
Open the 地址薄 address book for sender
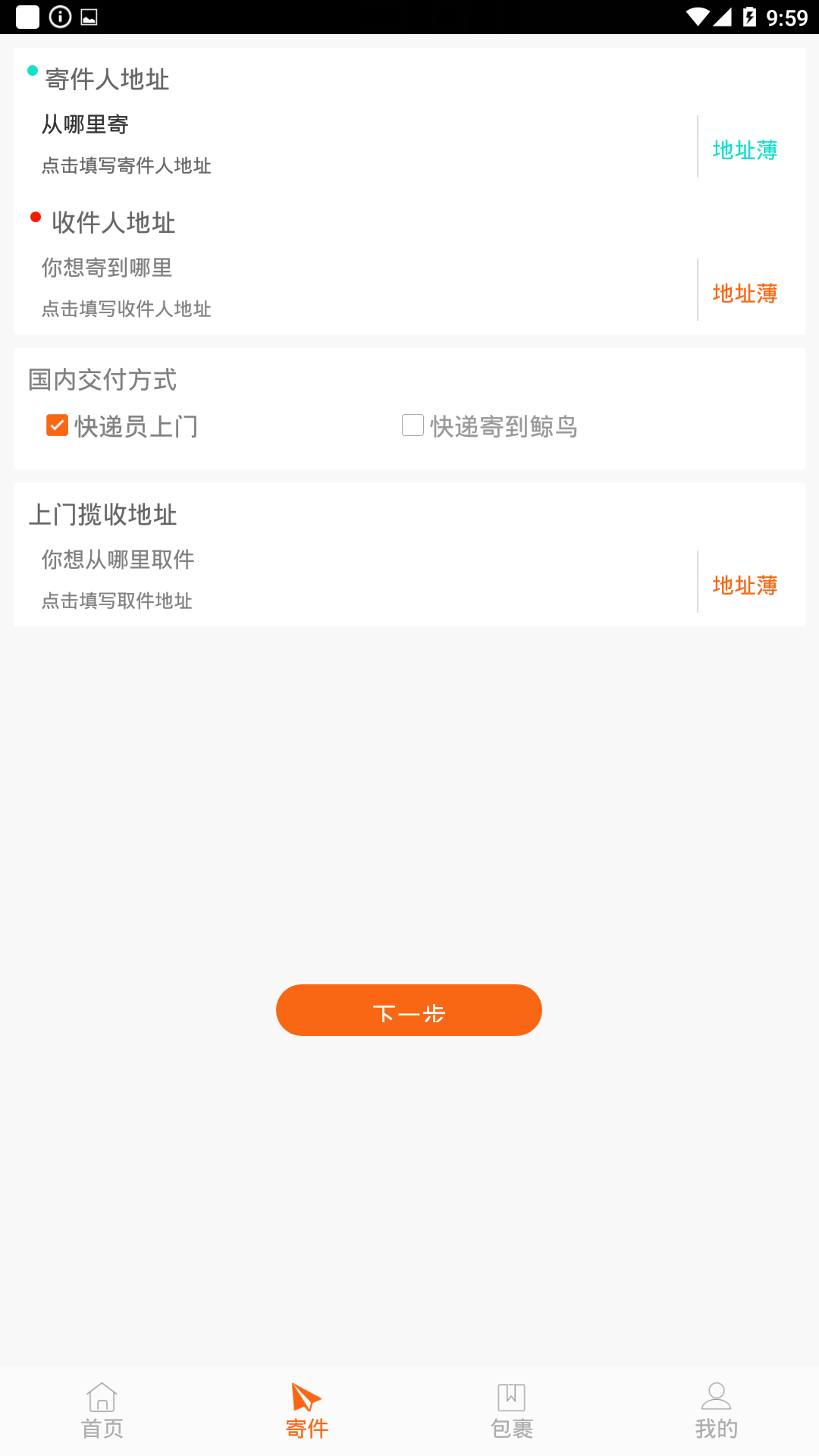point(745,150)
